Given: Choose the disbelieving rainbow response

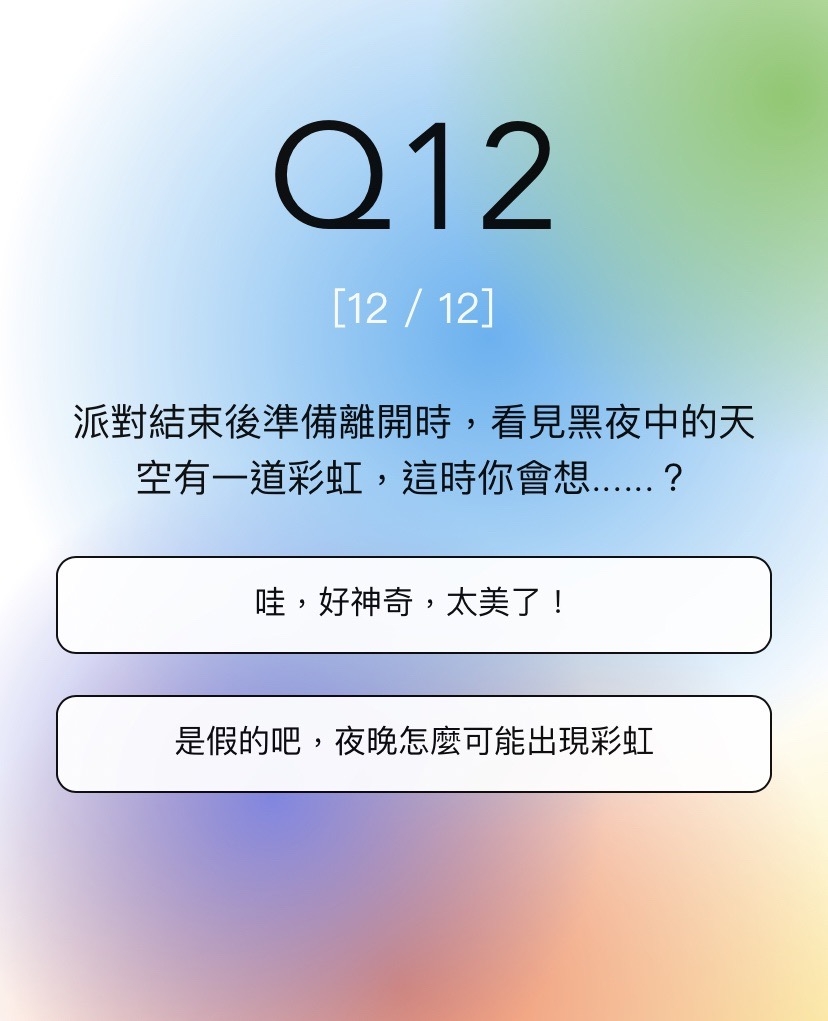Looking at the screenshot, I should (414, 743).
